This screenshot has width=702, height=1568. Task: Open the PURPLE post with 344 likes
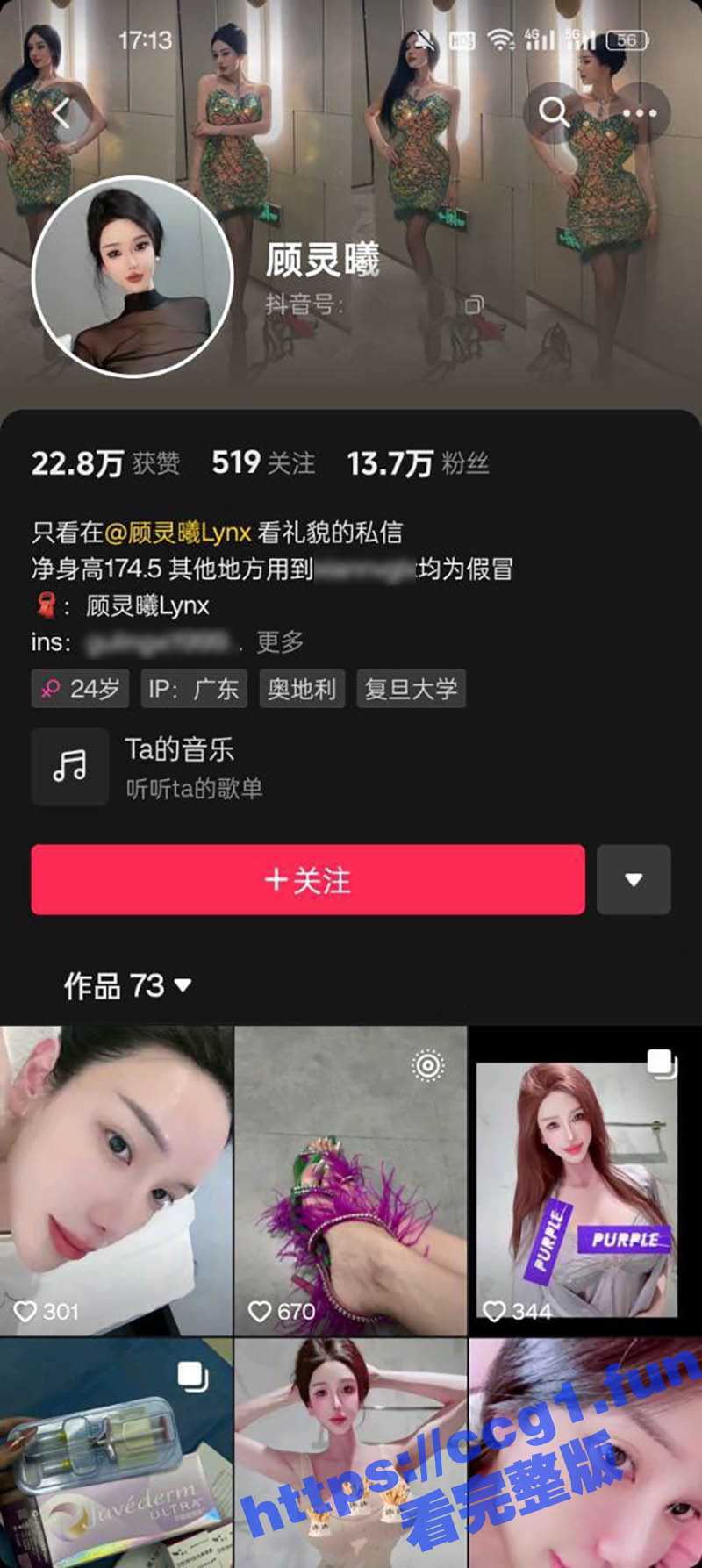pos(585,1180)
